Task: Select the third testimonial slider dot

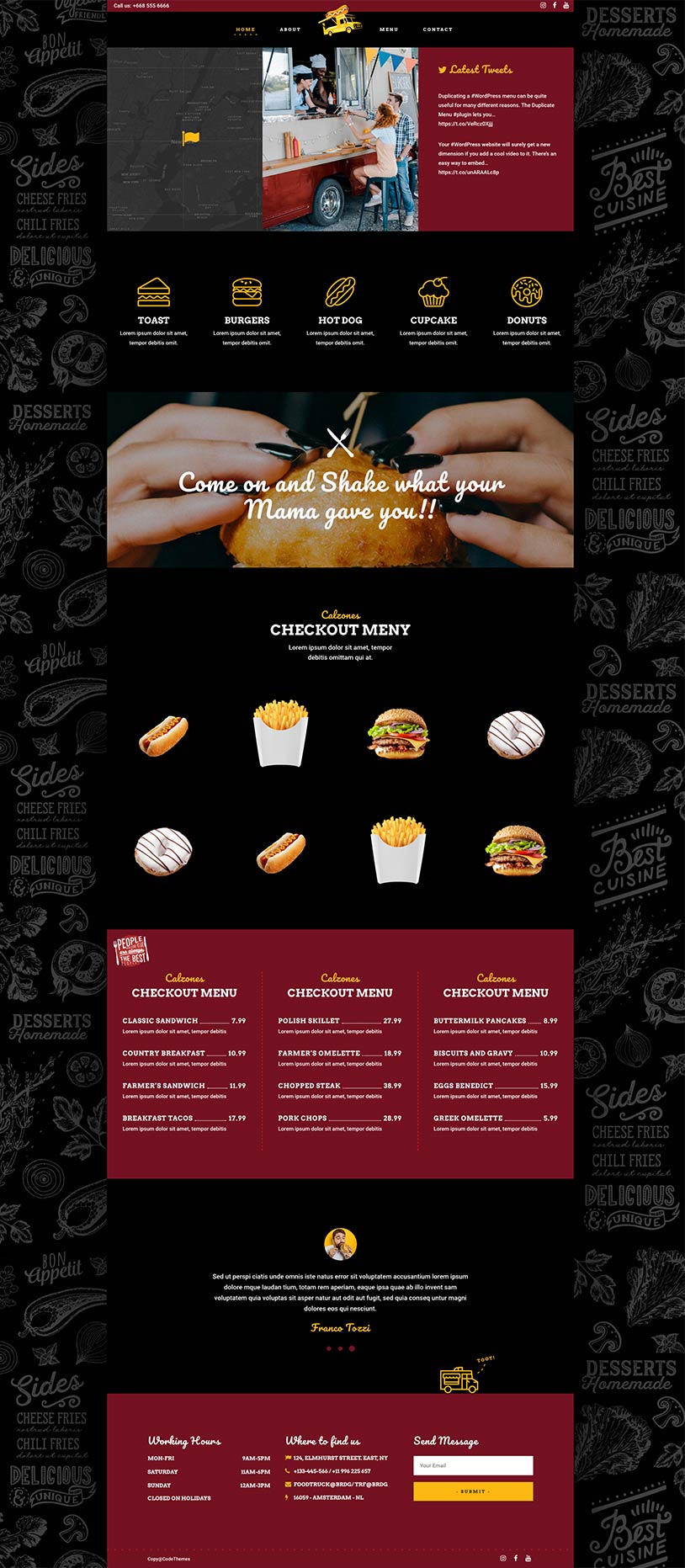Action: (x=352, y=1348)
